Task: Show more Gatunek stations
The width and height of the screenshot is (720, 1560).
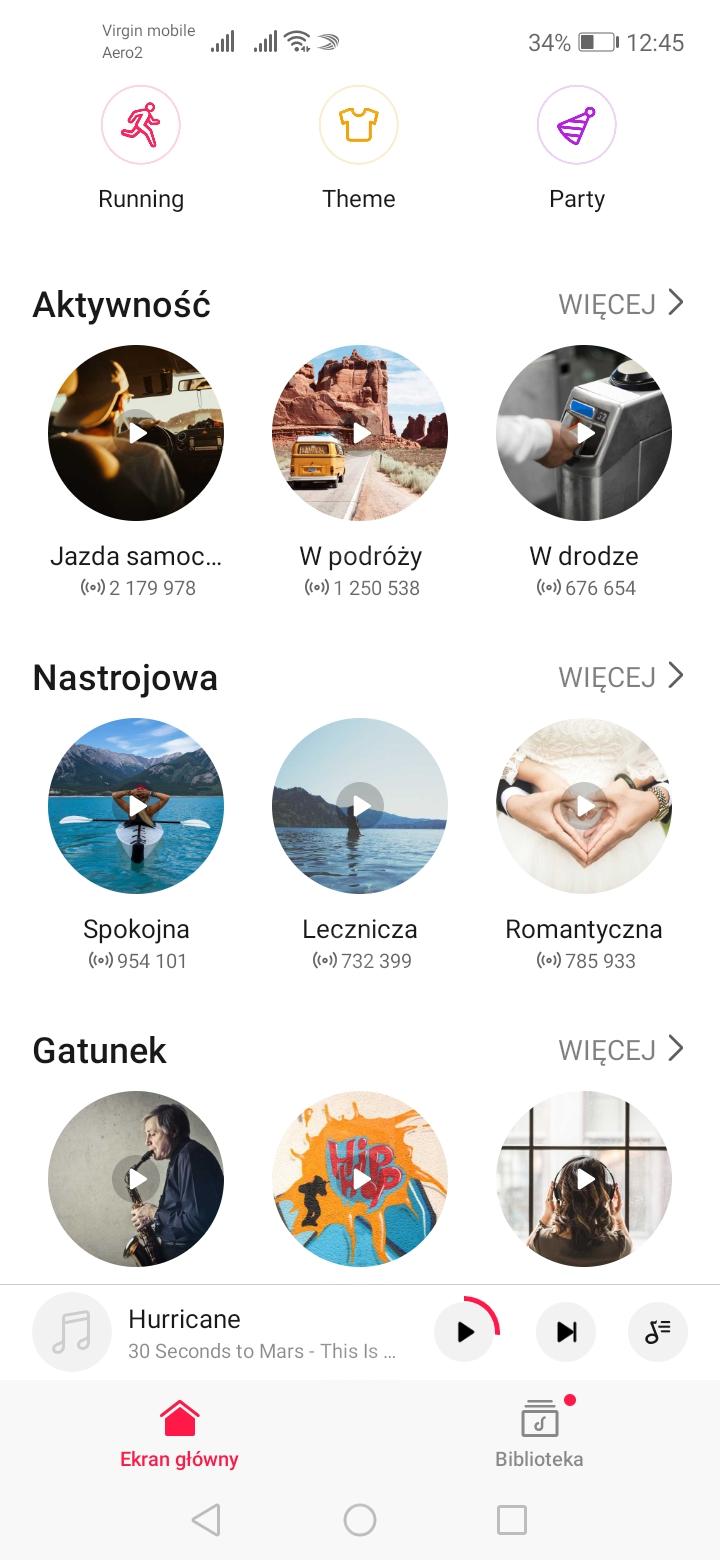Action: (620, 1050)
